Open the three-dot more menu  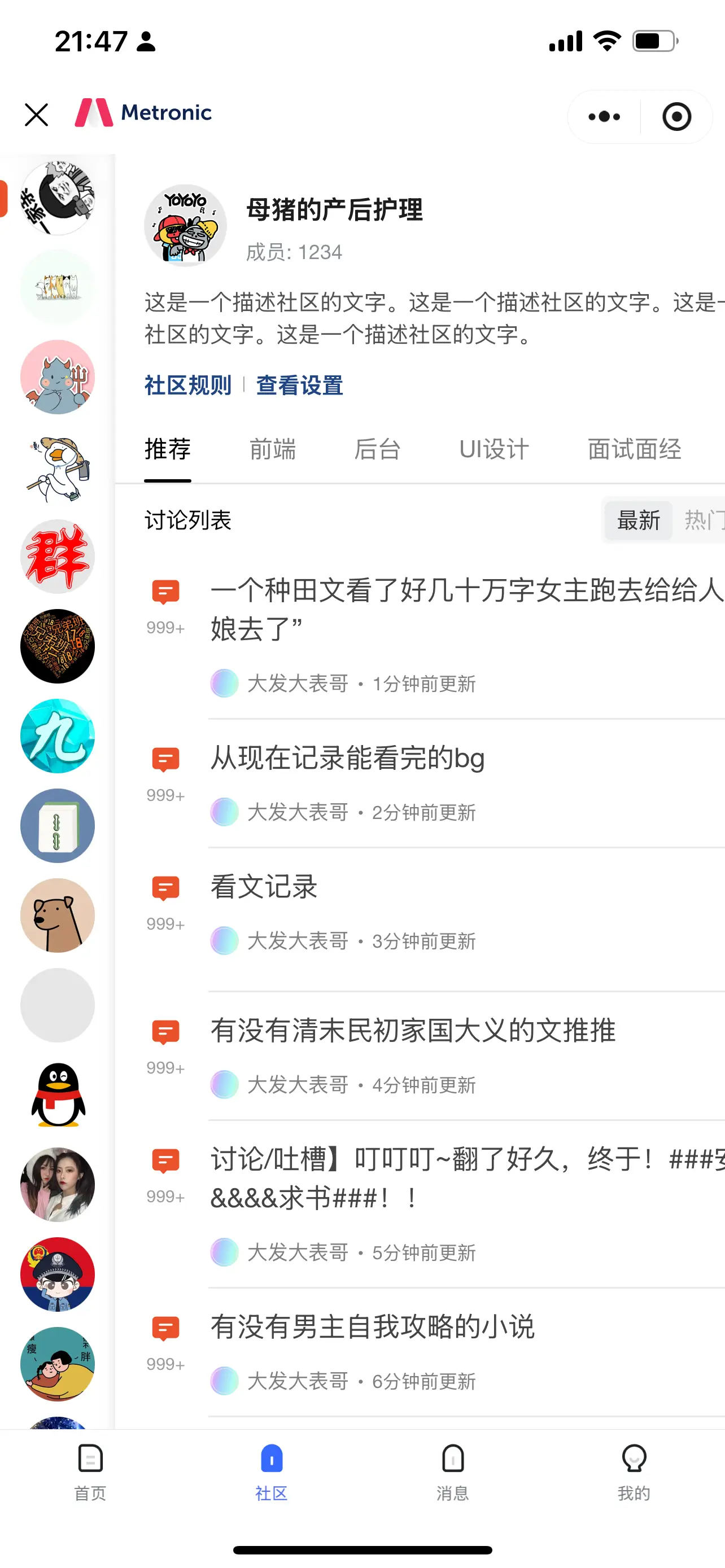click(x=604, y=116)
